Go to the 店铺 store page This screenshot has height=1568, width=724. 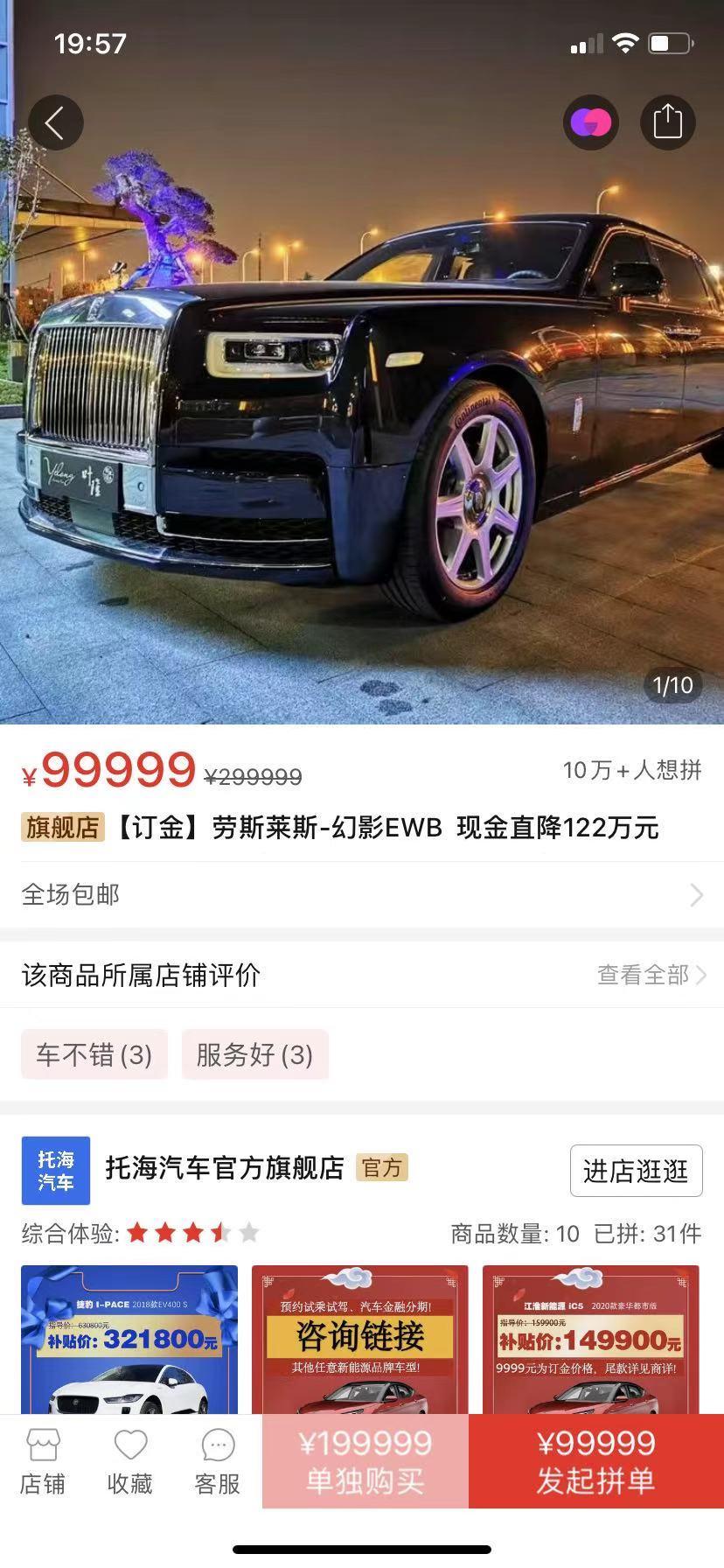click(x=43, y=1462)
